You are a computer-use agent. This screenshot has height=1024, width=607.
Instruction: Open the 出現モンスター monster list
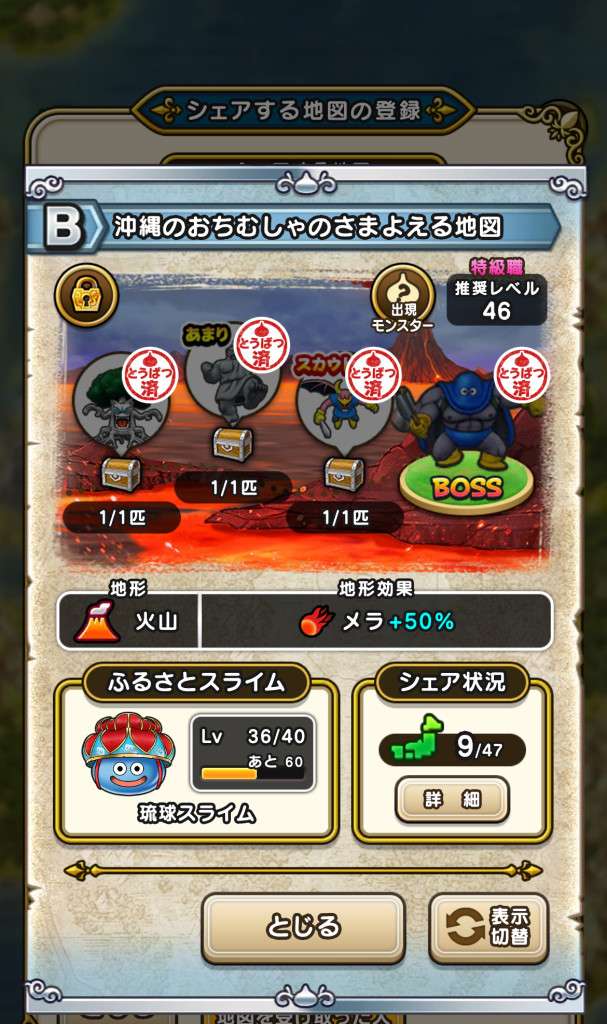coord(402,300)
